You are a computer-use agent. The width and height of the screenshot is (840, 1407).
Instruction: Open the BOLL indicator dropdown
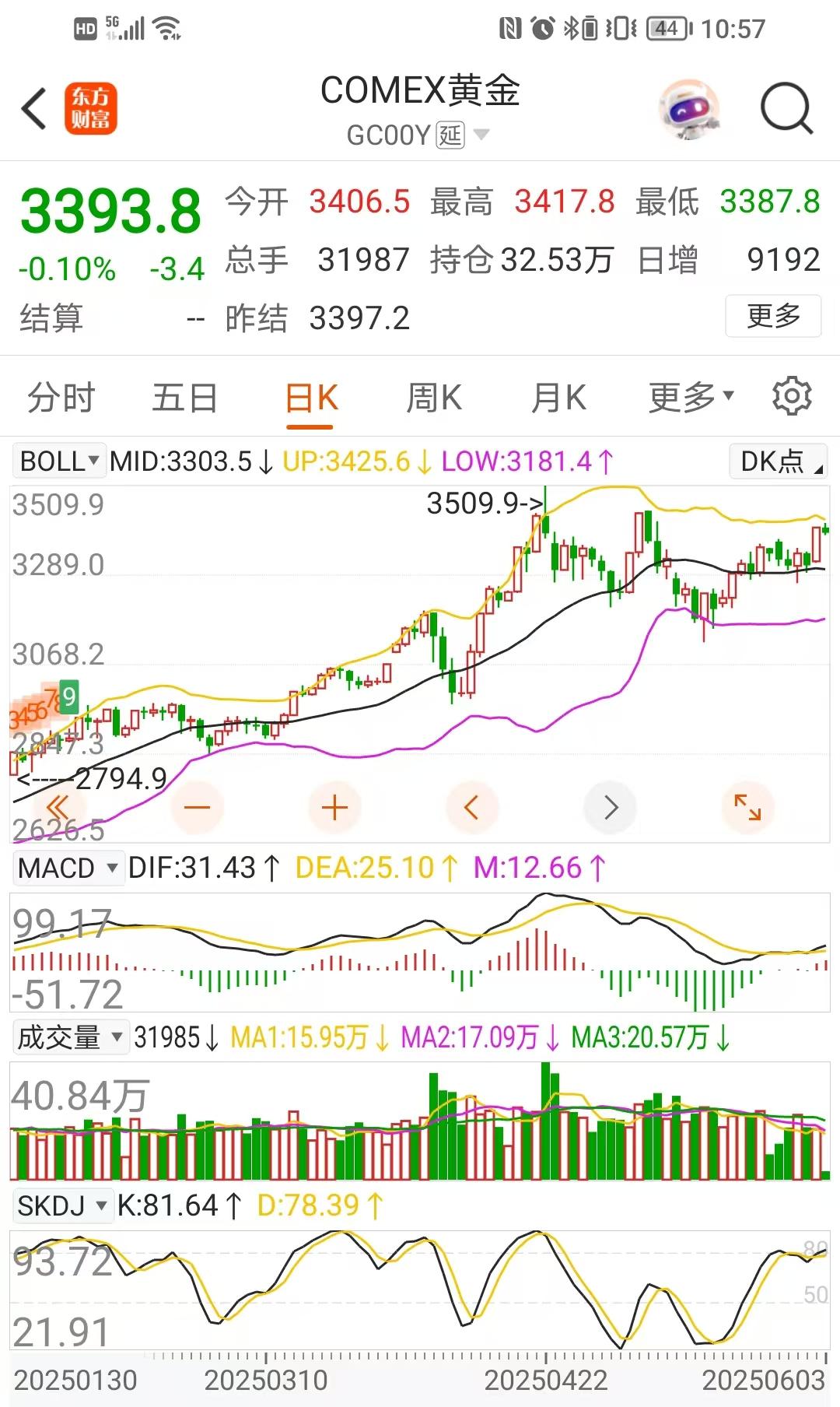58,460
